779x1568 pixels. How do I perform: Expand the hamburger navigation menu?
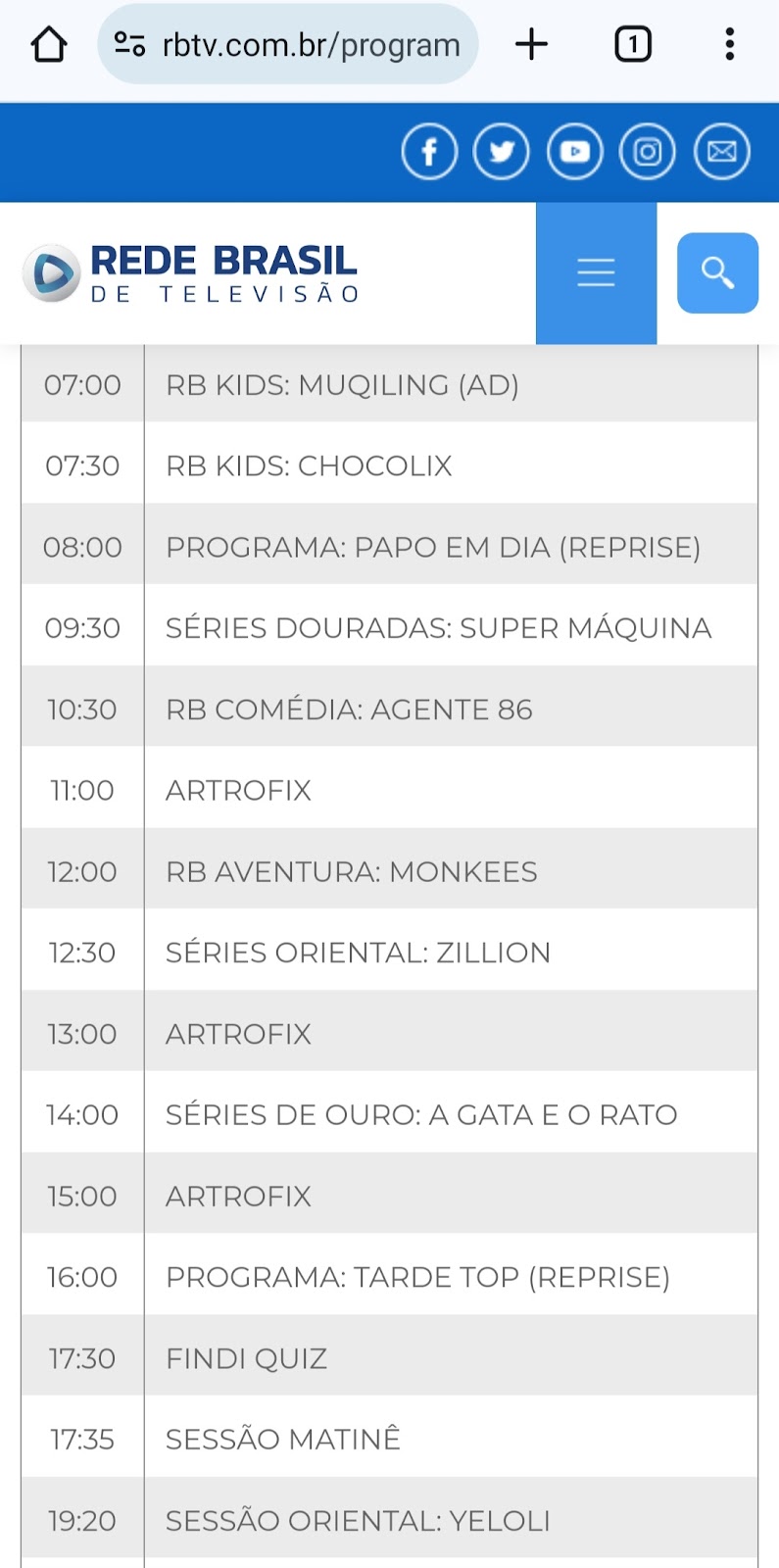tap(596, 273)
